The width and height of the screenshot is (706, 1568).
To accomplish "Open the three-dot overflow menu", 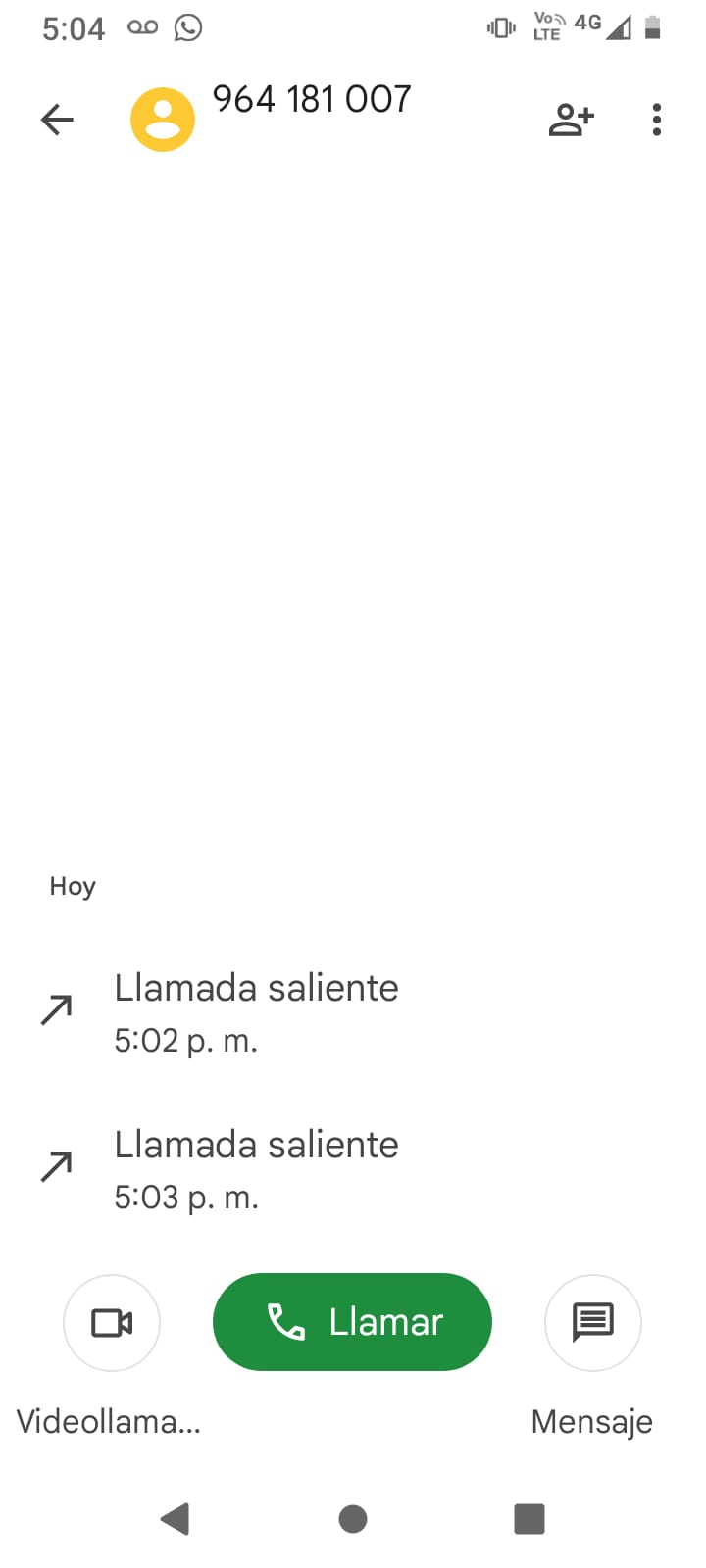I will [656, 120].
